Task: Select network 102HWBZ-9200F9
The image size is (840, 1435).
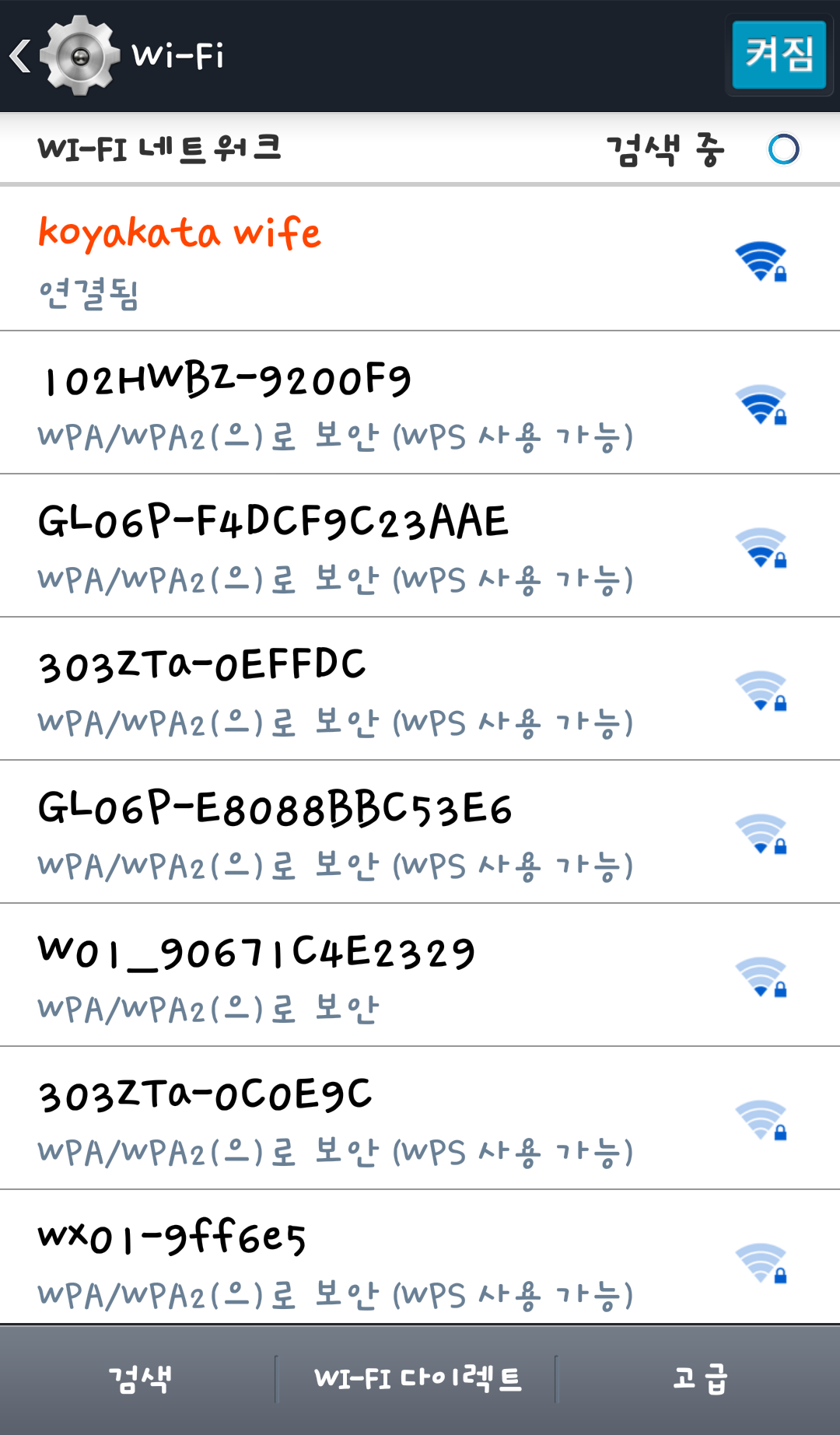Action: 420,403
